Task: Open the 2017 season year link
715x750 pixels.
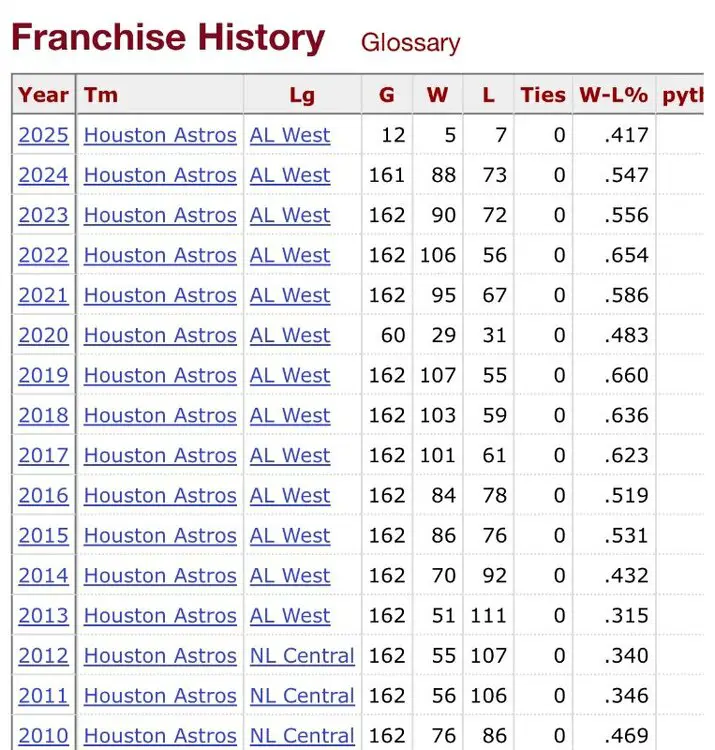Action: point(43,455)
